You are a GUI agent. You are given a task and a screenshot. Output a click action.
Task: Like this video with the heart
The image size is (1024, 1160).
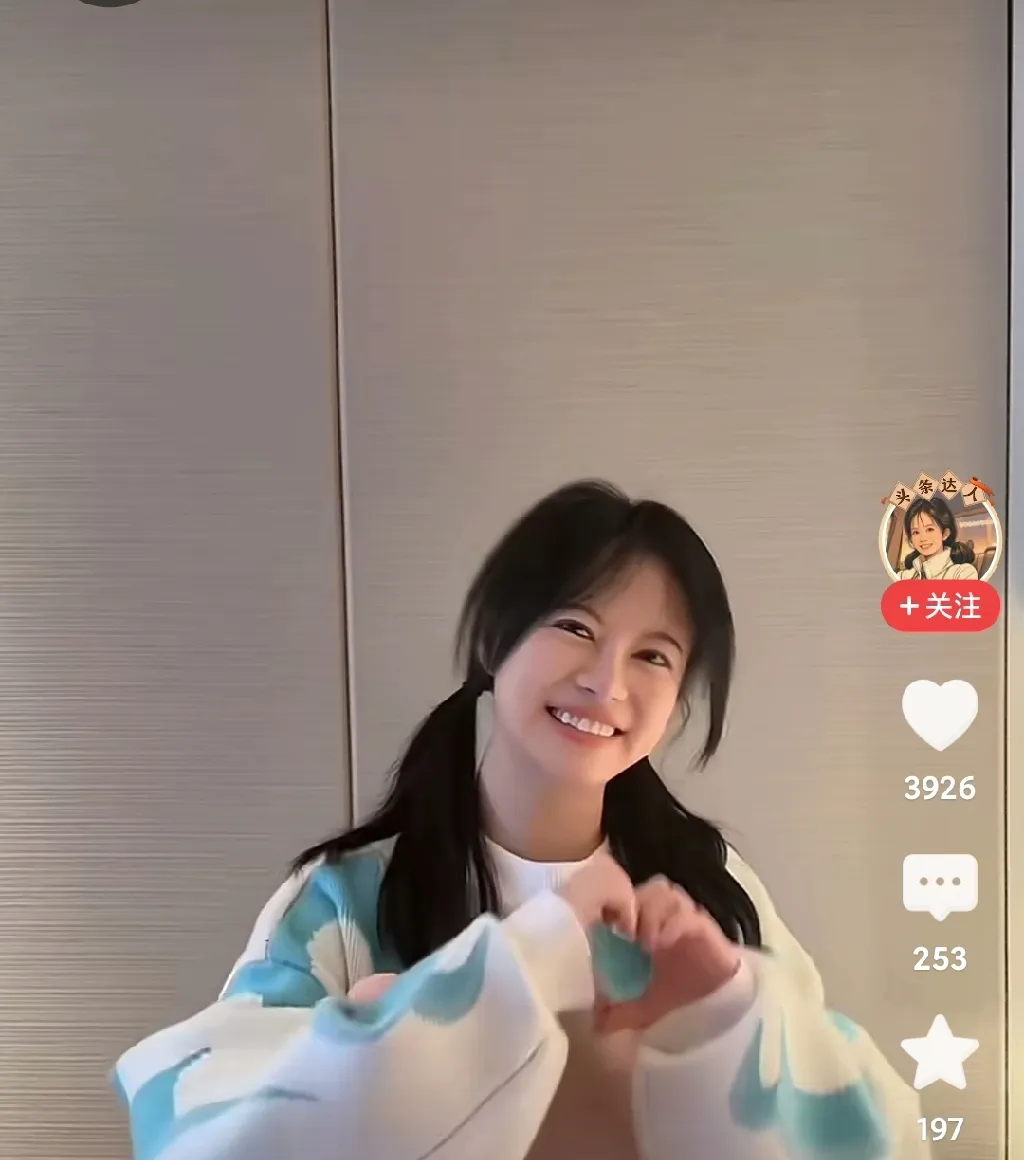coord(940,714)
